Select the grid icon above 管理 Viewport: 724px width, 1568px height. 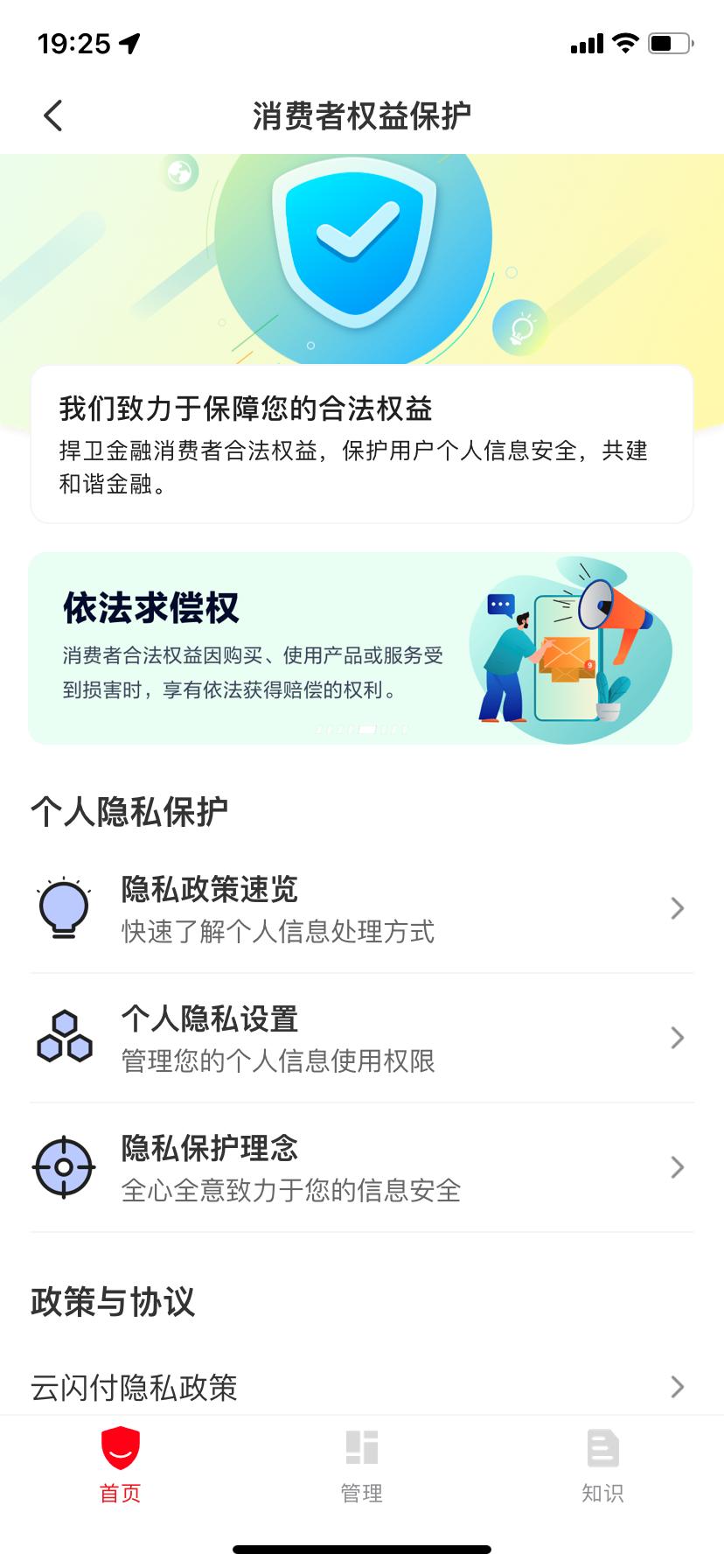(x=361, y=1448)
